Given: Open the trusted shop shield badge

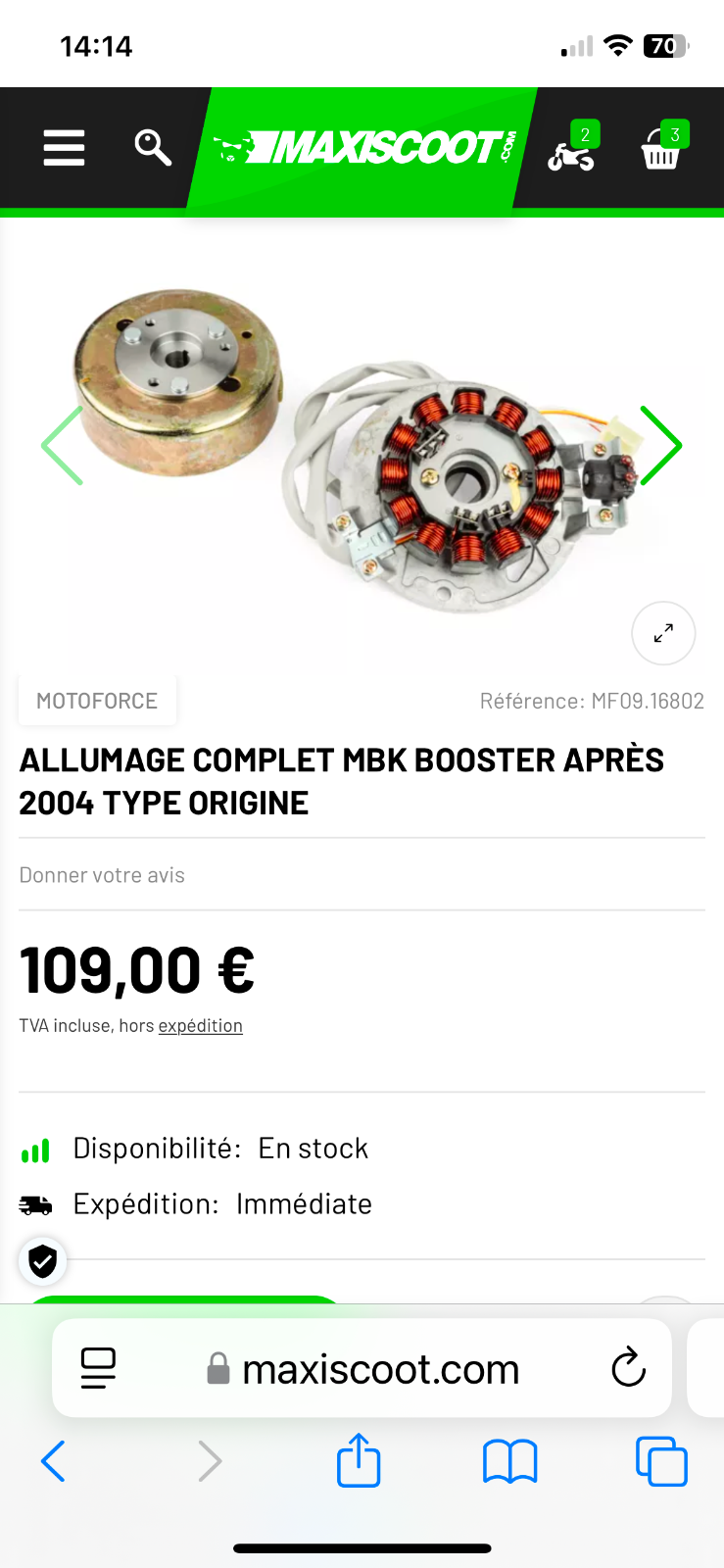Looking at the screenshot, I should pyautogui.click(x=42, y=1261).
